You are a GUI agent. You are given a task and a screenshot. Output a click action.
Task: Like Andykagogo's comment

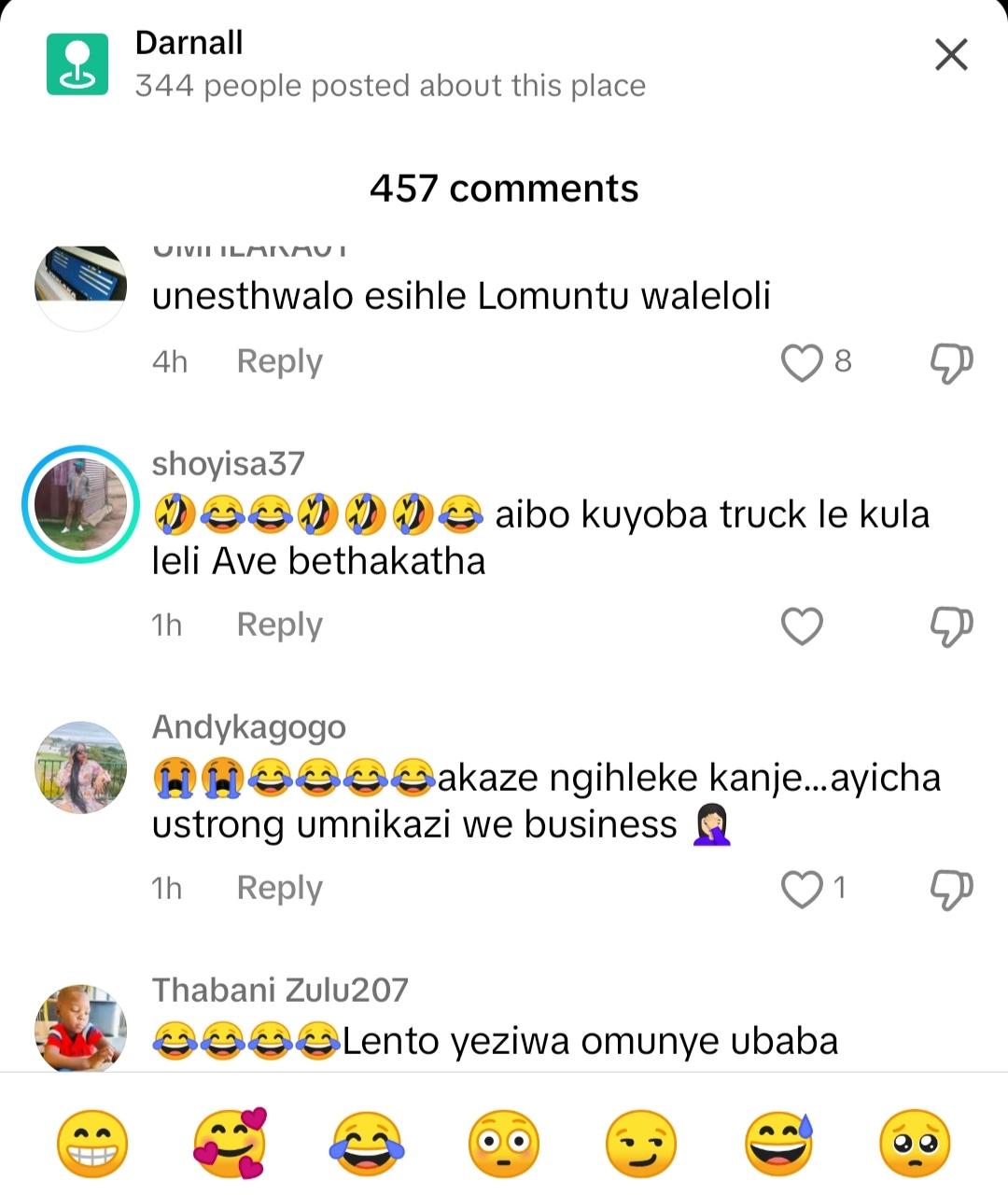pos(802,889)
